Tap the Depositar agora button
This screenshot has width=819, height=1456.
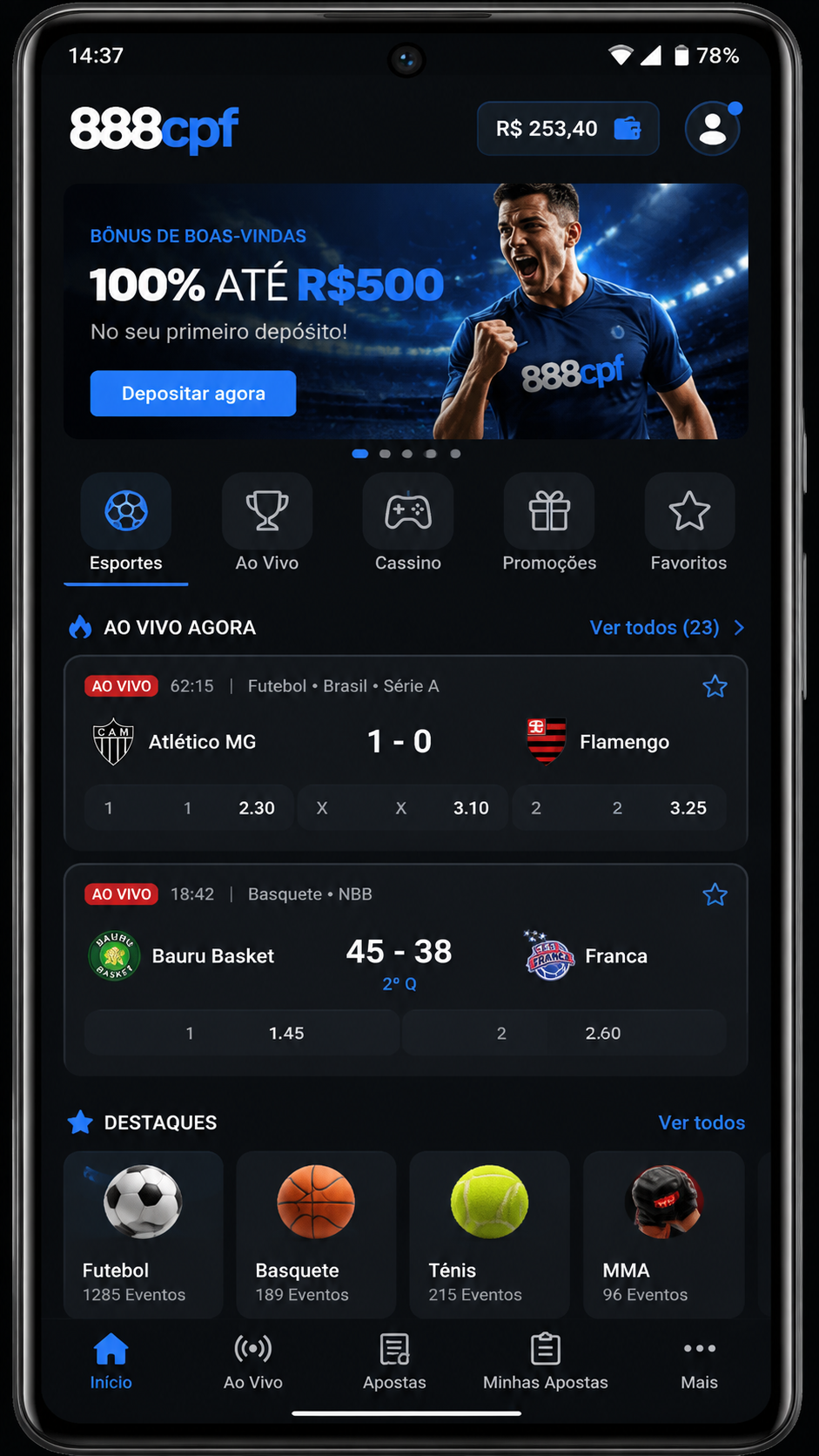tap(193, 394)
